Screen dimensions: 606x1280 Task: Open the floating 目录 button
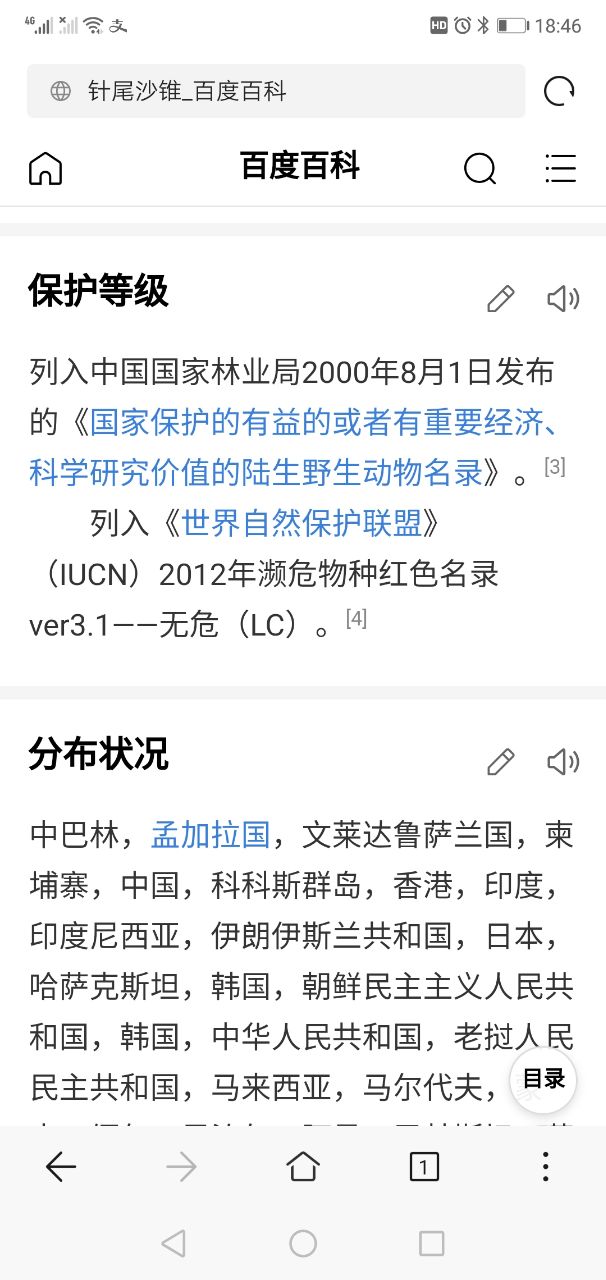[543, 1079]
